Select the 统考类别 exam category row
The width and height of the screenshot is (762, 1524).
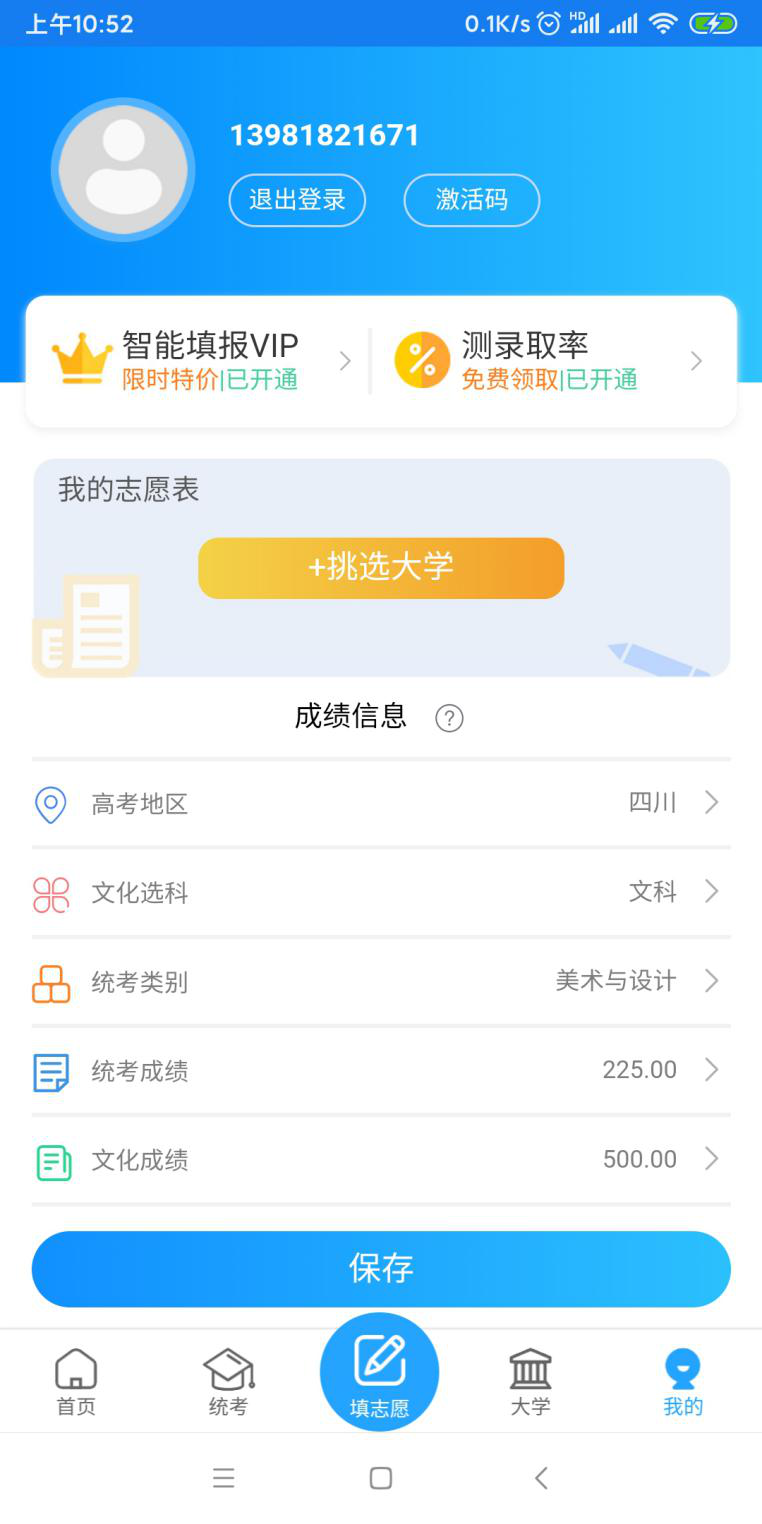point(381,982)
